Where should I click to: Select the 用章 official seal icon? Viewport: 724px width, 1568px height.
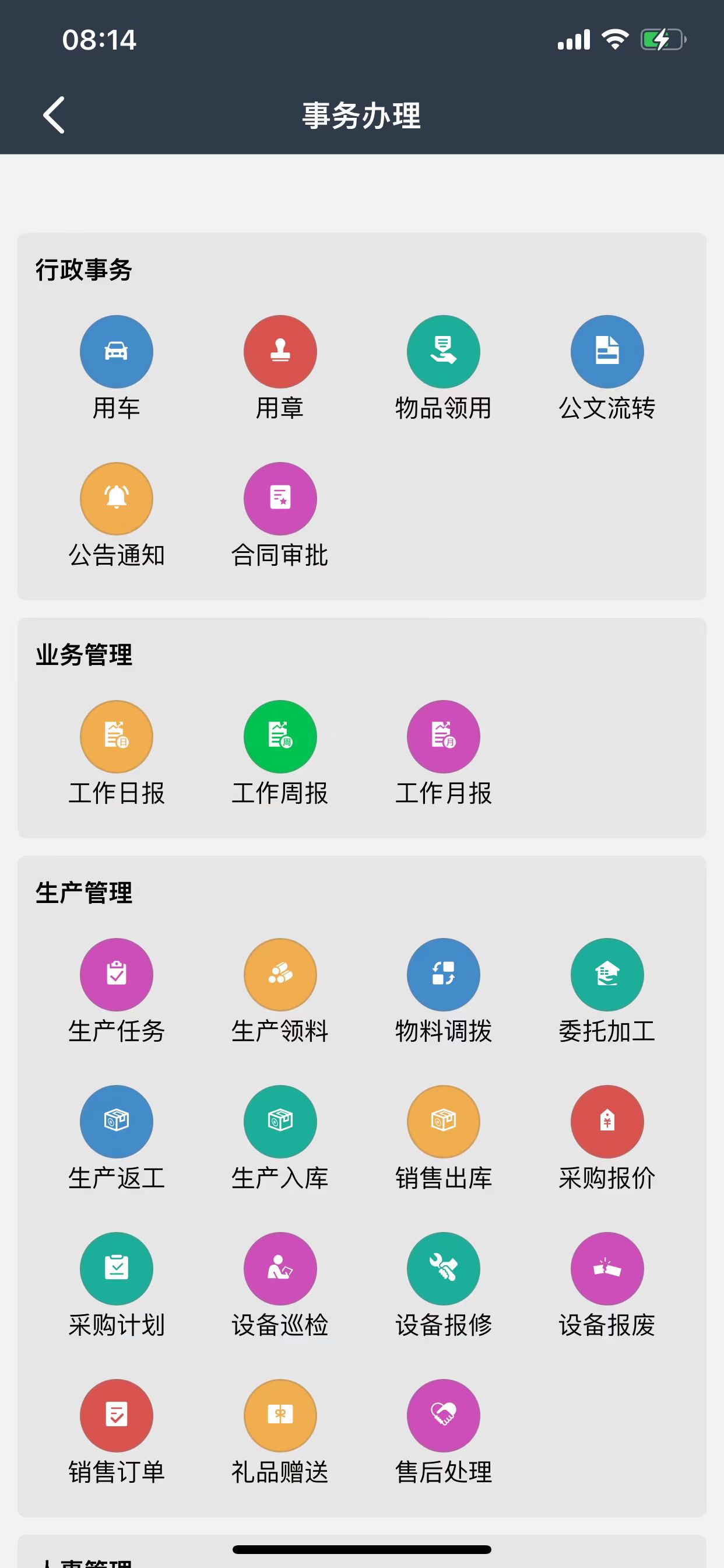(x=280, y=351)
